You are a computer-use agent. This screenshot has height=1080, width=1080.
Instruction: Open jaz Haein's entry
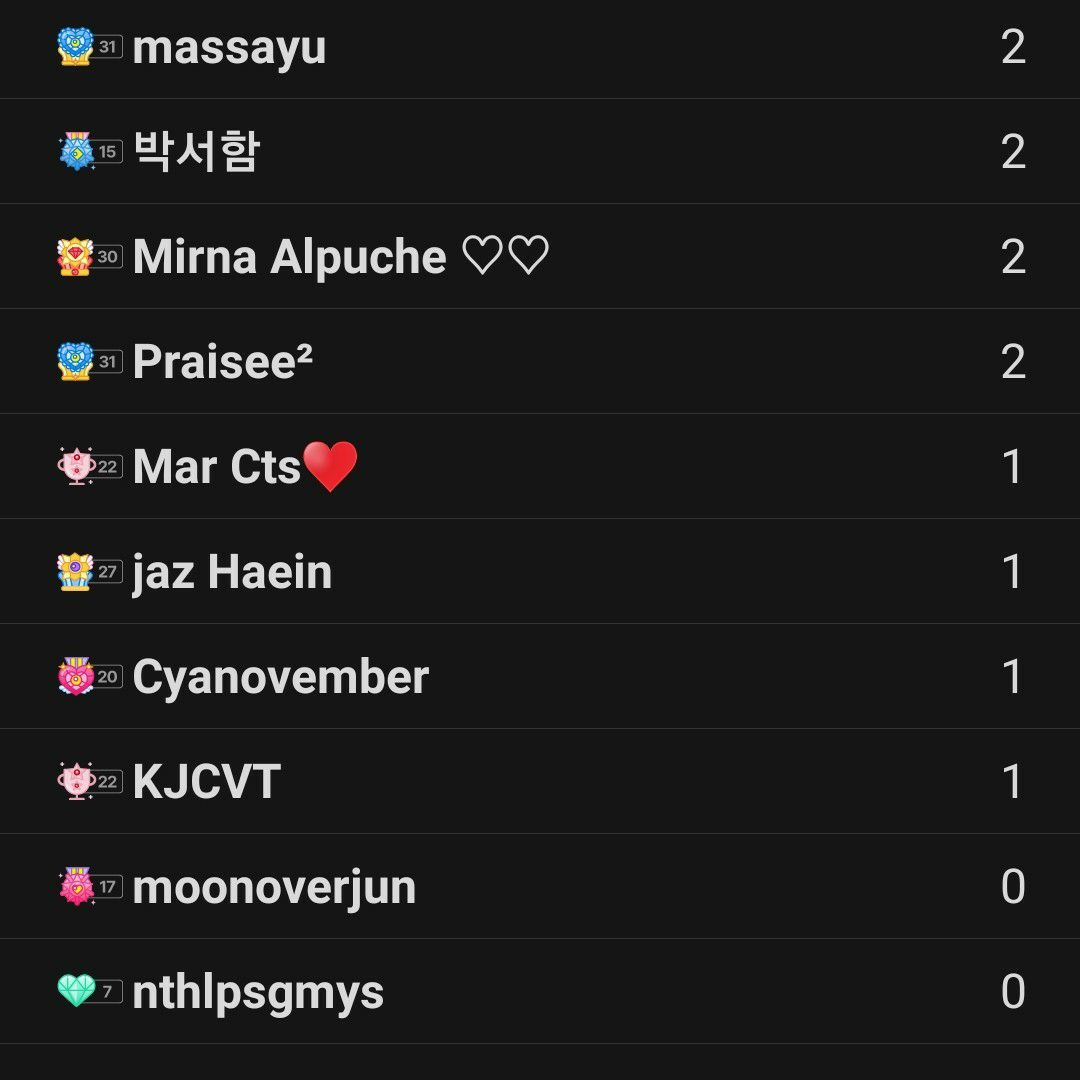click(231, 572)
